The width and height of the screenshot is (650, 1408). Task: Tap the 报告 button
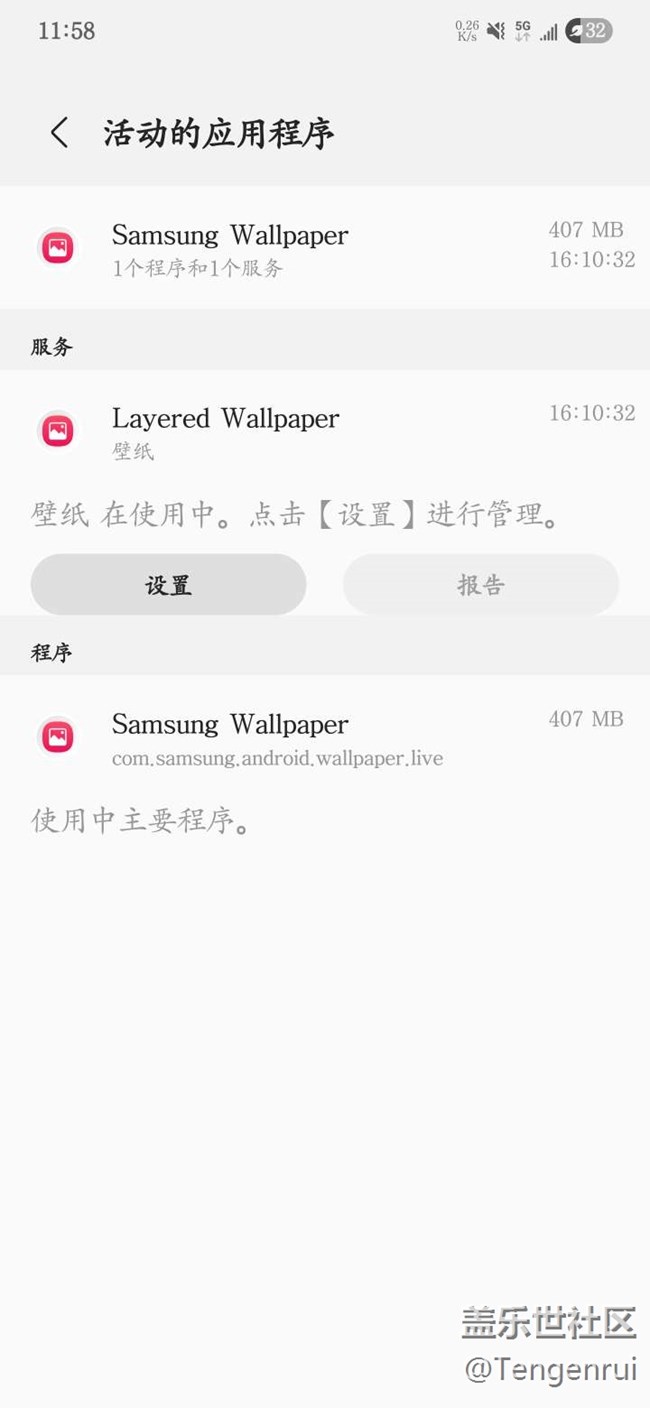pyautogui.click(x=481, y=585)
